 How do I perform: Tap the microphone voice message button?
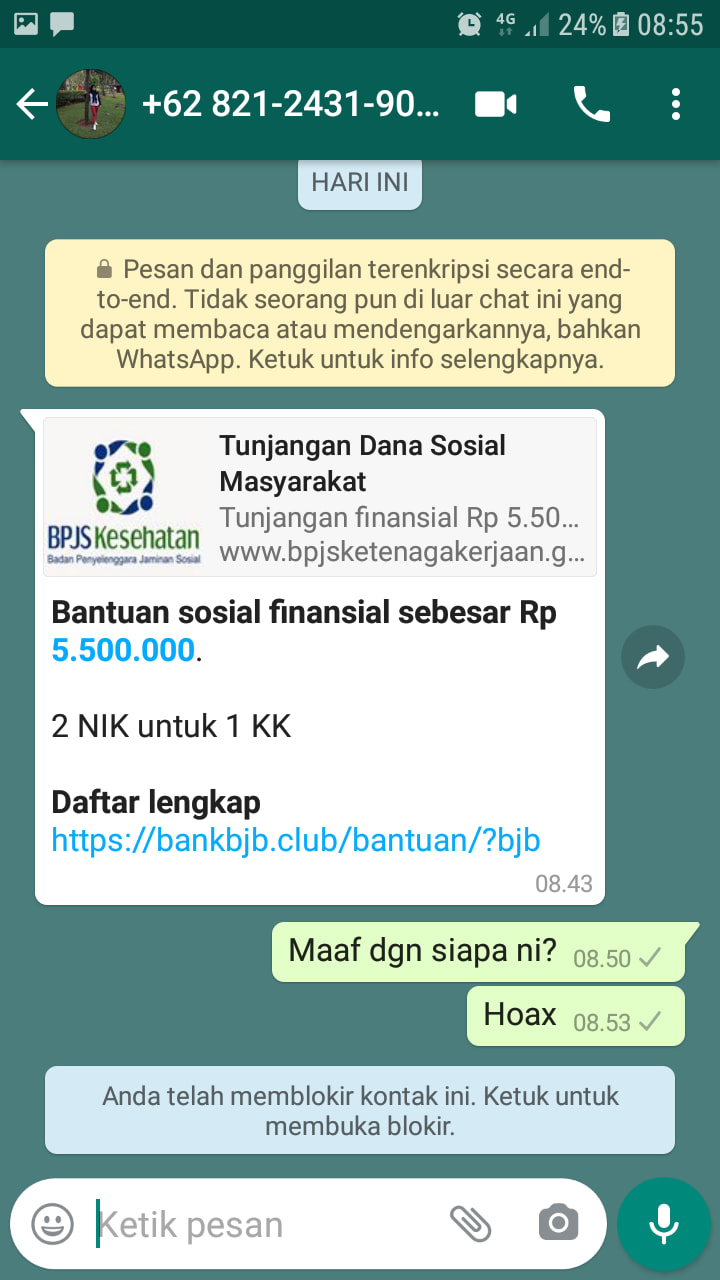[x=664, y=1224]
